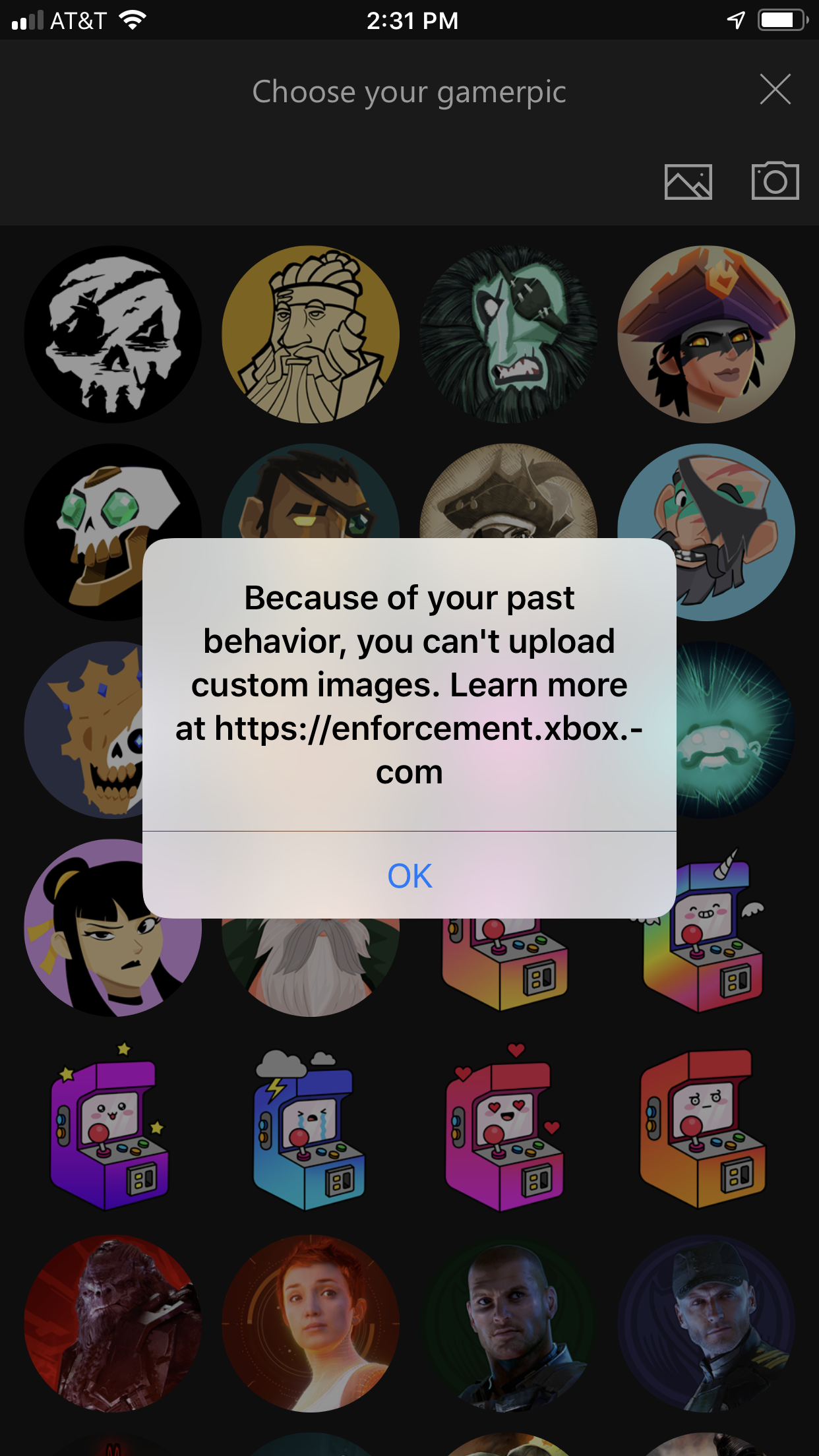The width and height of the screenshot is (819, 1456).
Task: Select the soldier wearing a cap gamerpic
Action: point(706,1323)
